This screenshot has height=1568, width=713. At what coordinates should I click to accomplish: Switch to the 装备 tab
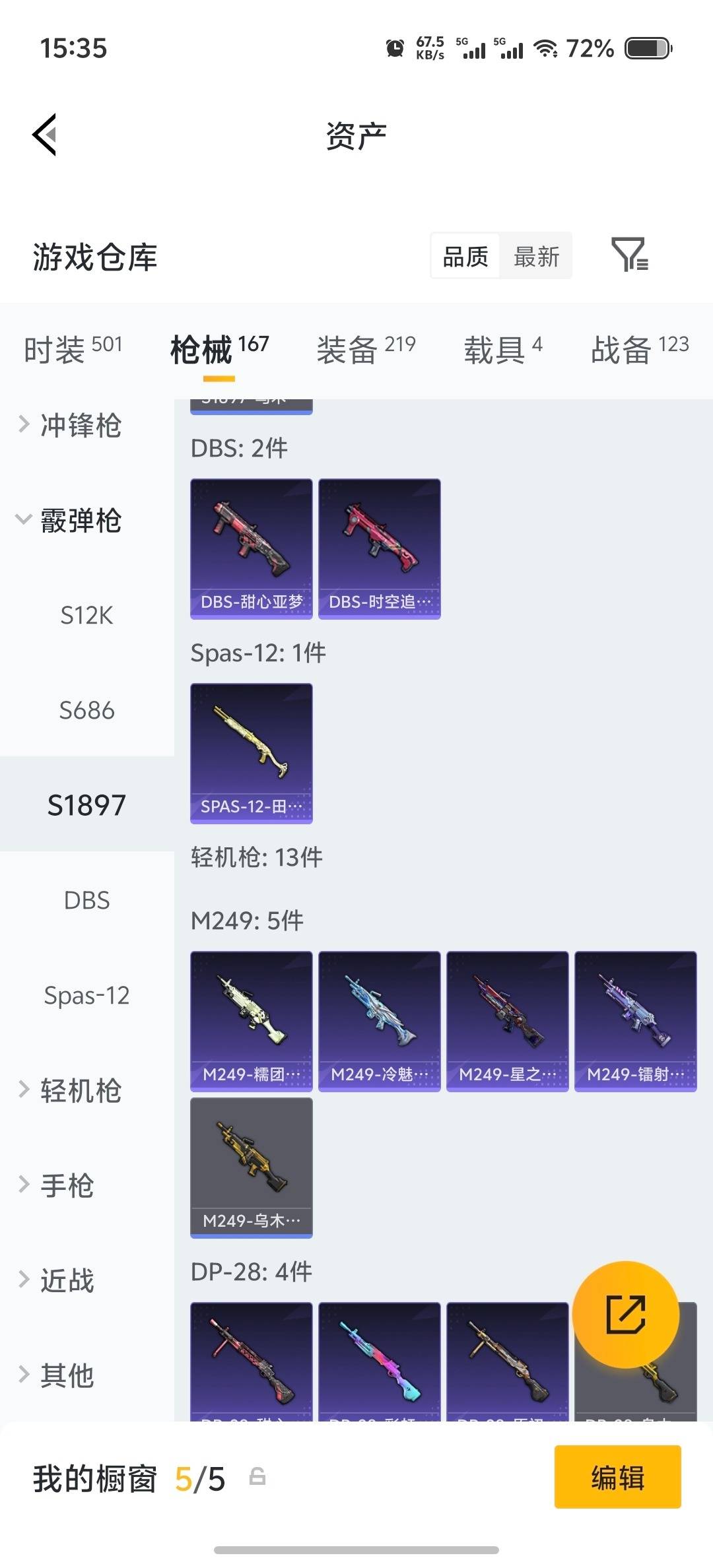pyautogui.click(x=366, y=348)
